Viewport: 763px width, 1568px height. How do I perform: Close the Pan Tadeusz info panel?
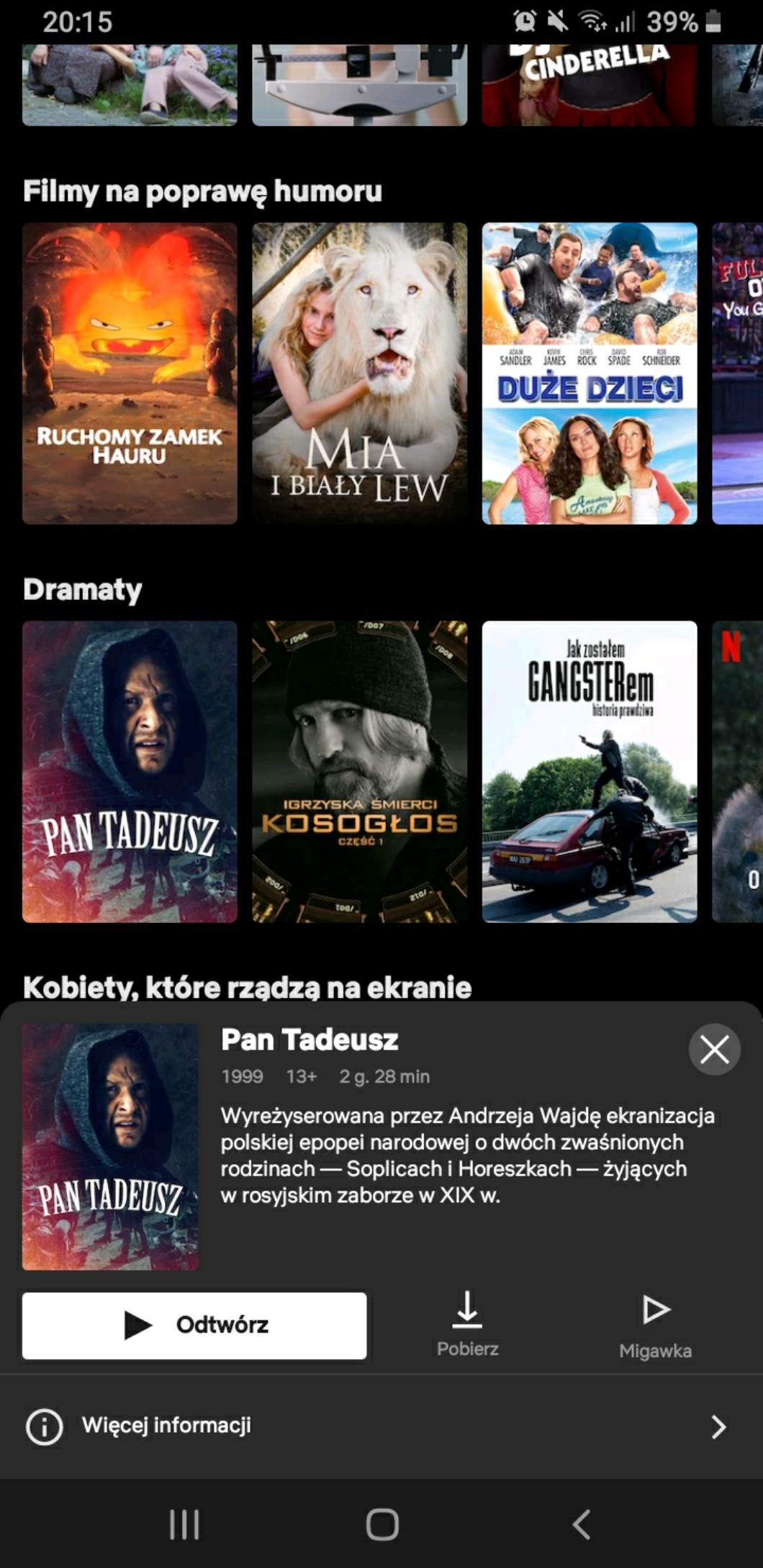point(714,1050)
